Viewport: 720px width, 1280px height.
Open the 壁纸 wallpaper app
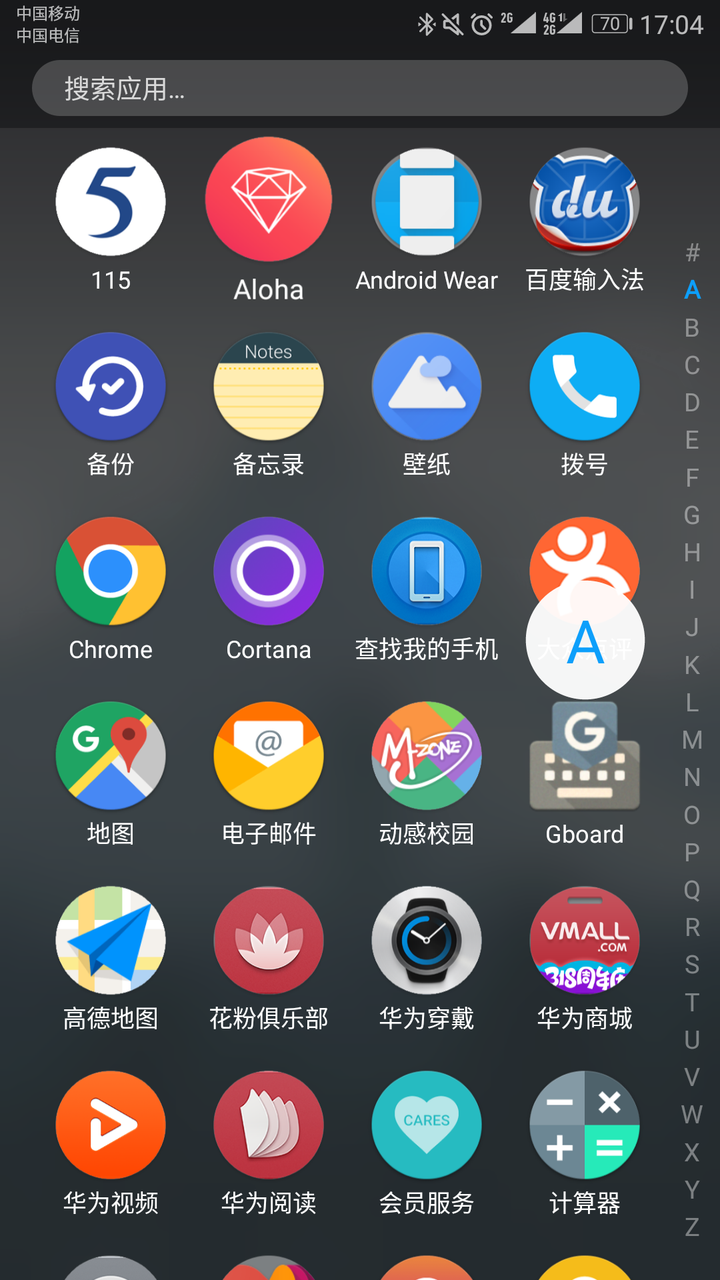426,388
